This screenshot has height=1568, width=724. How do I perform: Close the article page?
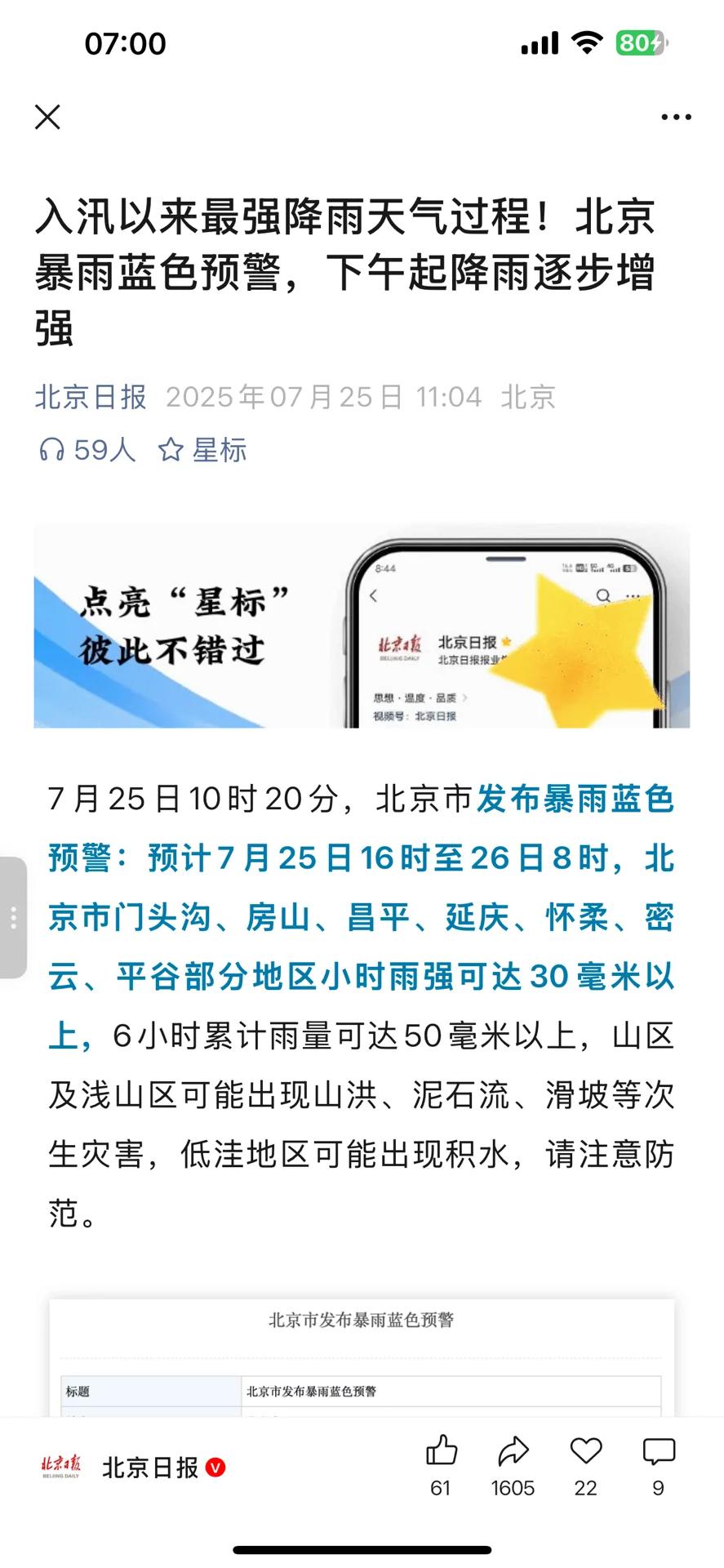[47, 117]
